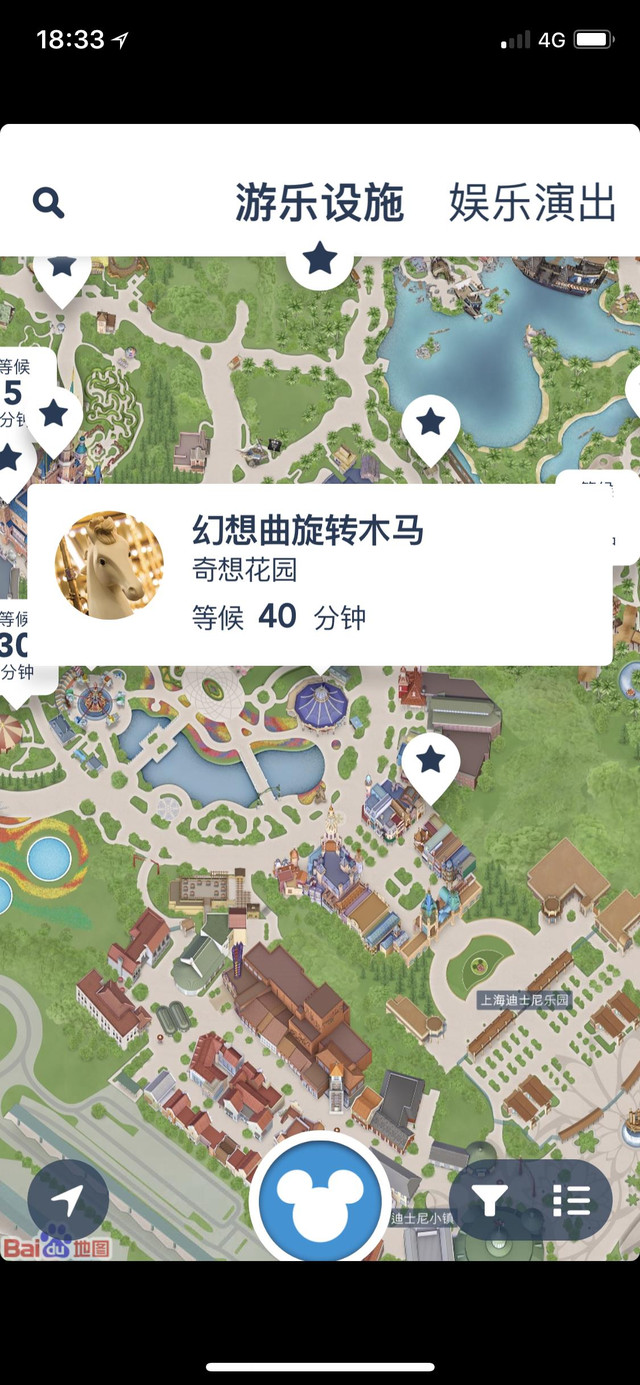Open the 幻想曲旋转木马 attraction card
The image size is (640, 1385).
[x=318, y=575]
